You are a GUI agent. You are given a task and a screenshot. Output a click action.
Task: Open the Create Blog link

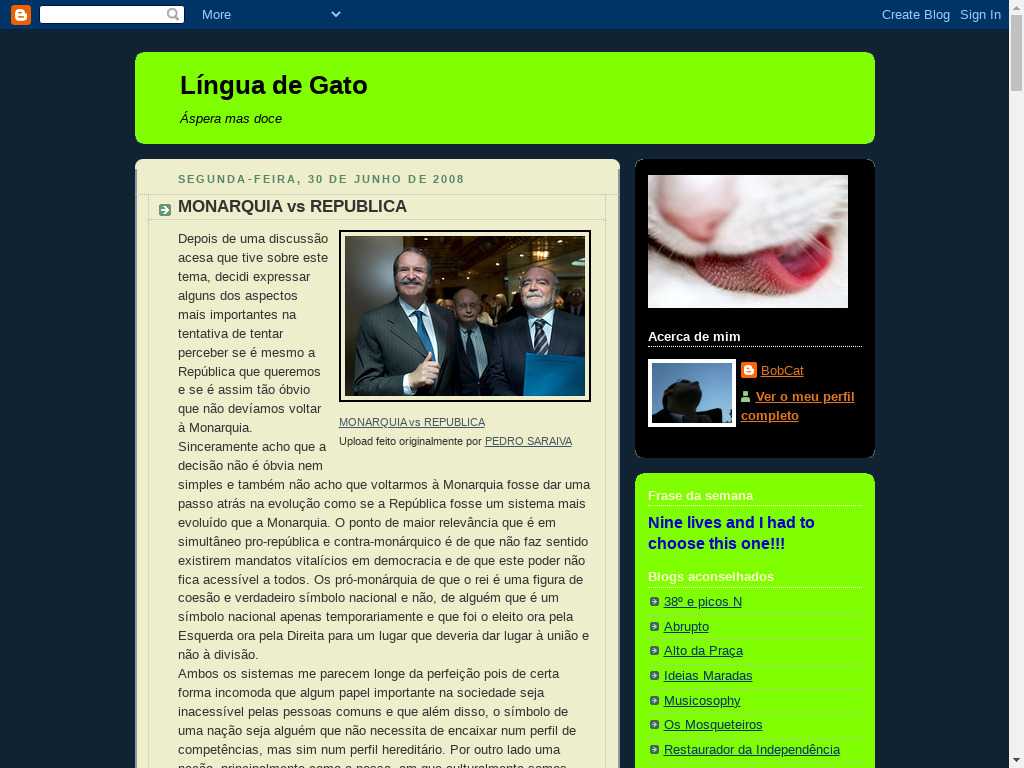[915, 14]
